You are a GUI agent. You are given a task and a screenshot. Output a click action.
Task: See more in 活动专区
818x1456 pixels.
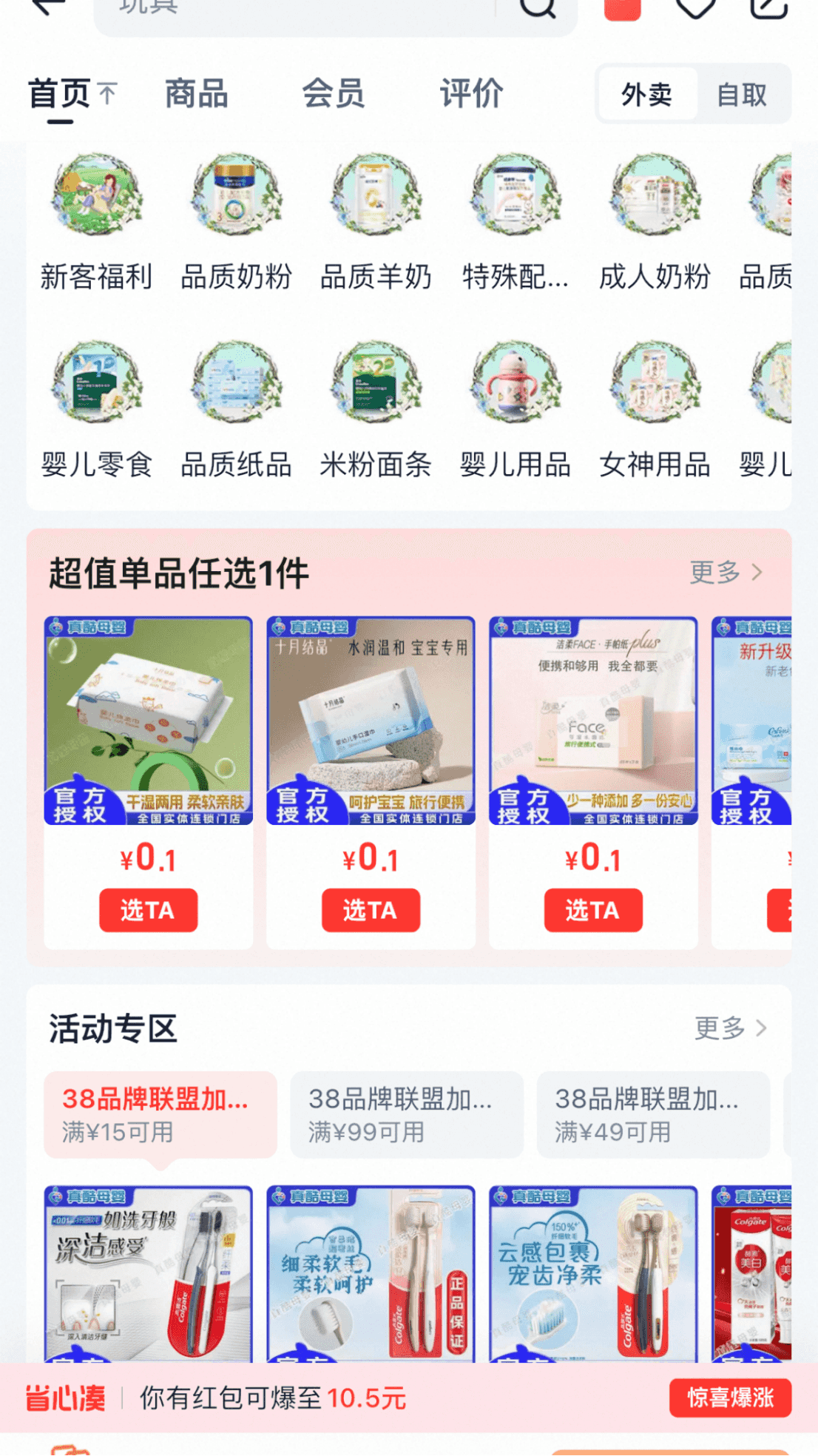click(730, 1028)
